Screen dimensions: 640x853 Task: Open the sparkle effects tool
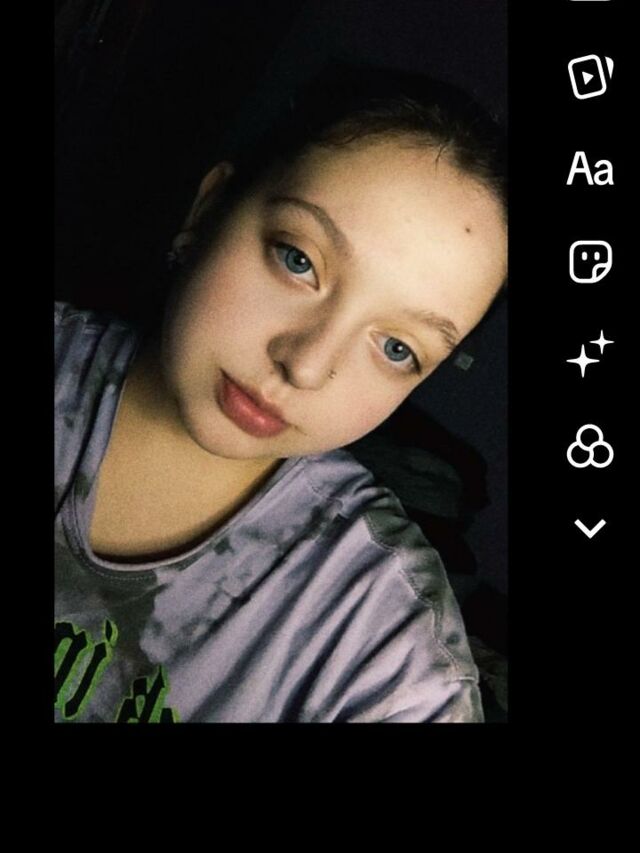tap(590, 355)
